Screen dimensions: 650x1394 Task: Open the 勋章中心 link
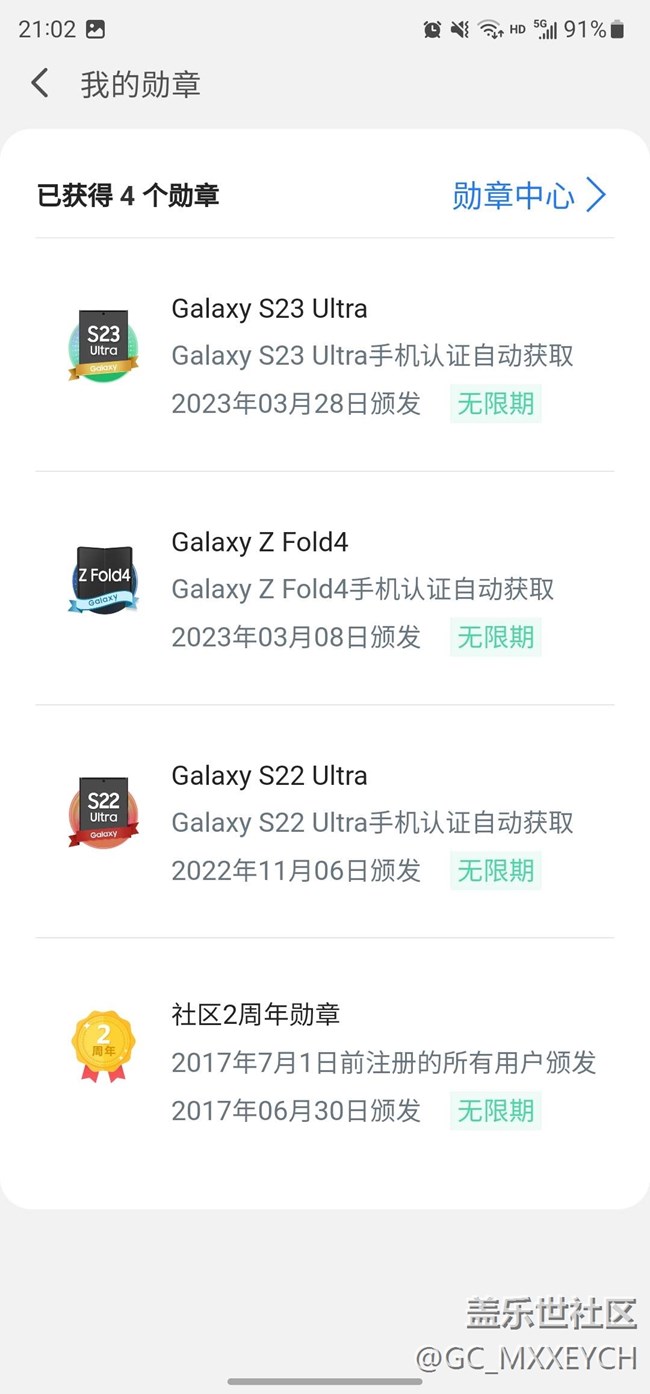[529, 195]
